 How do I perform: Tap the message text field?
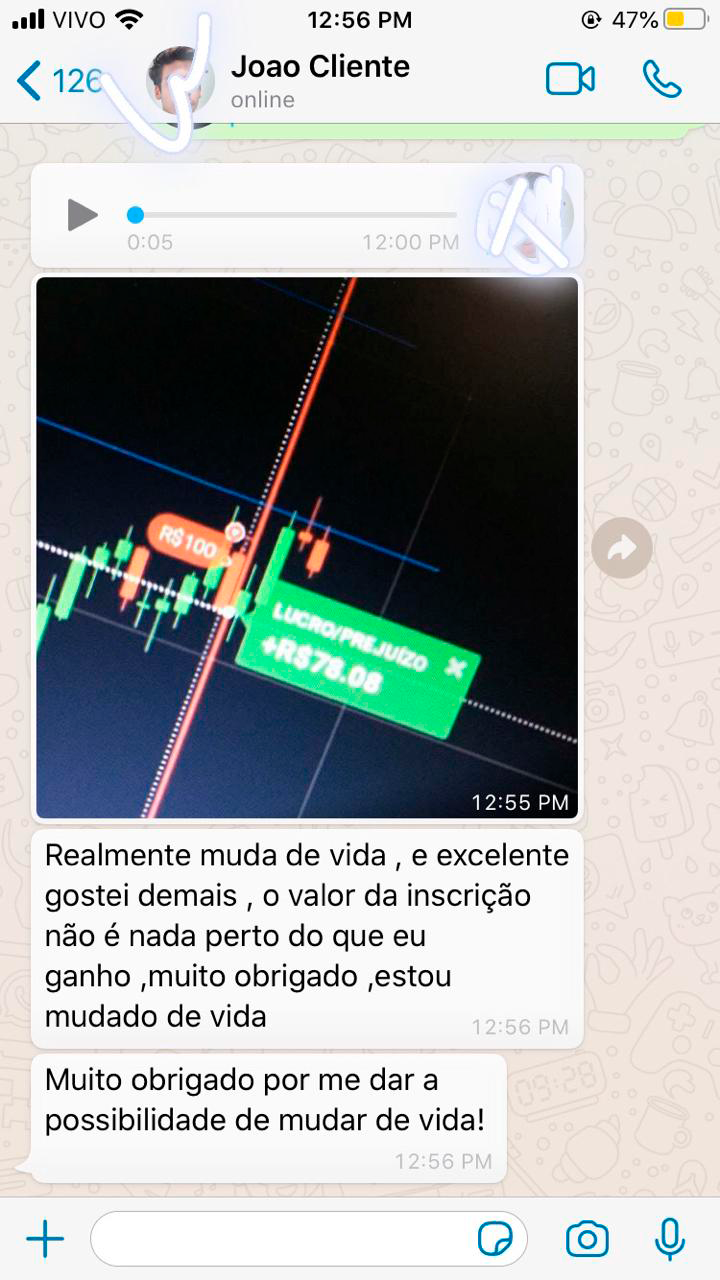click(x=280, y=1240)
